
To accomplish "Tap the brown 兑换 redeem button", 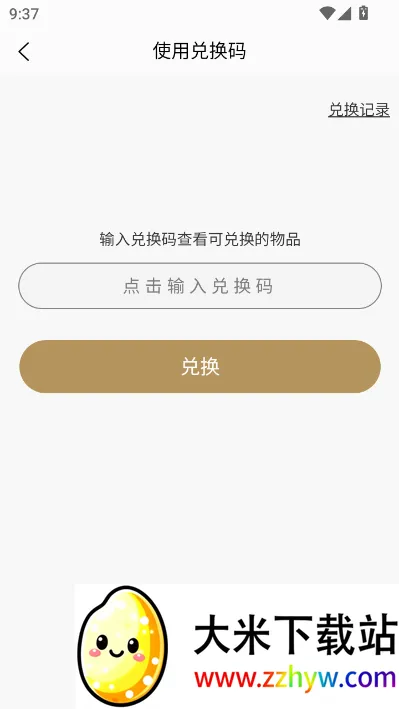I will click(x=200, y=367).
